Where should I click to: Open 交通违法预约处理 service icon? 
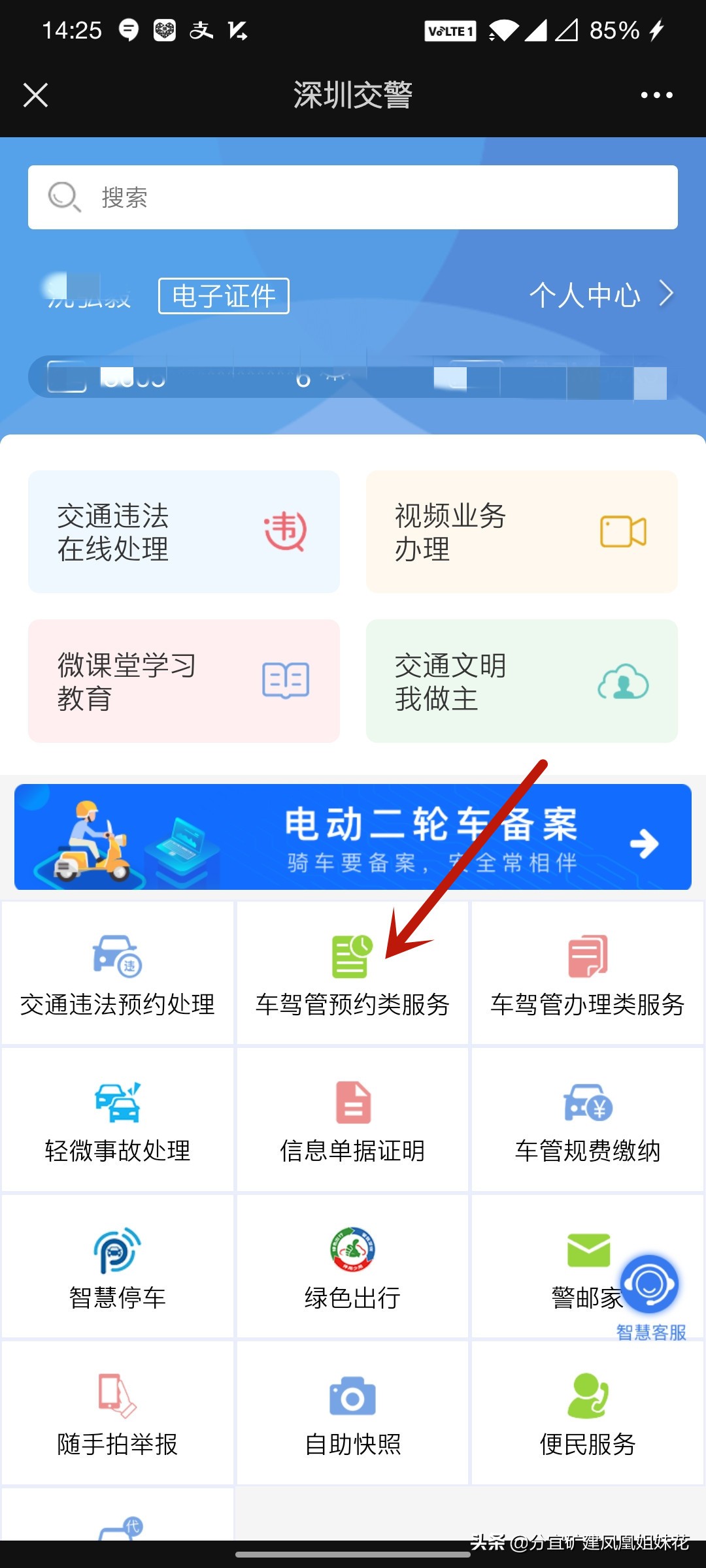coord(117,973)
